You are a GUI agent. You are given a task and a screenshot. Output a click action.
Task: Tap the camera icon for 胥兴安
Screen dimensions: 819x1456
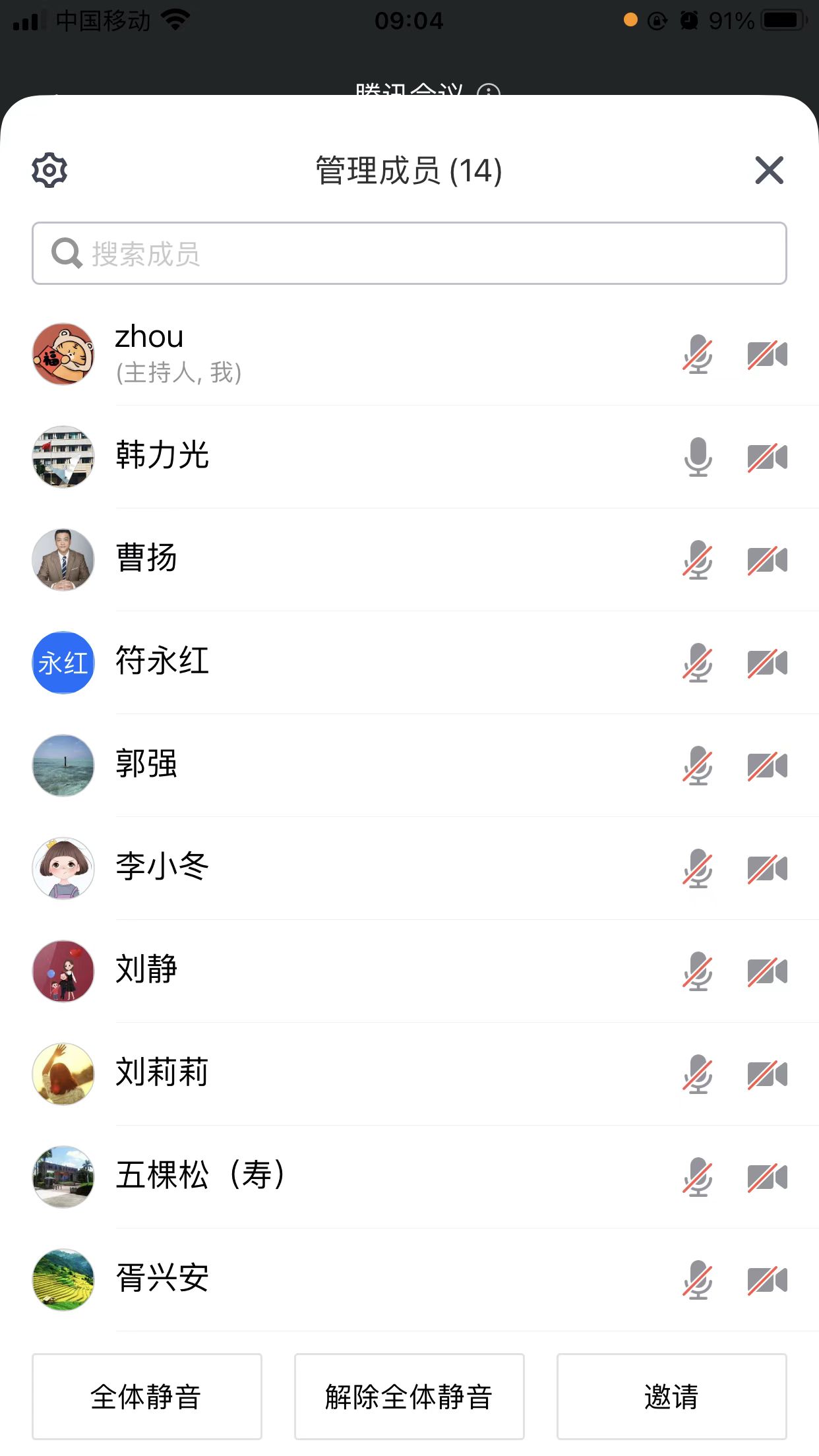tap(767, 1280)
